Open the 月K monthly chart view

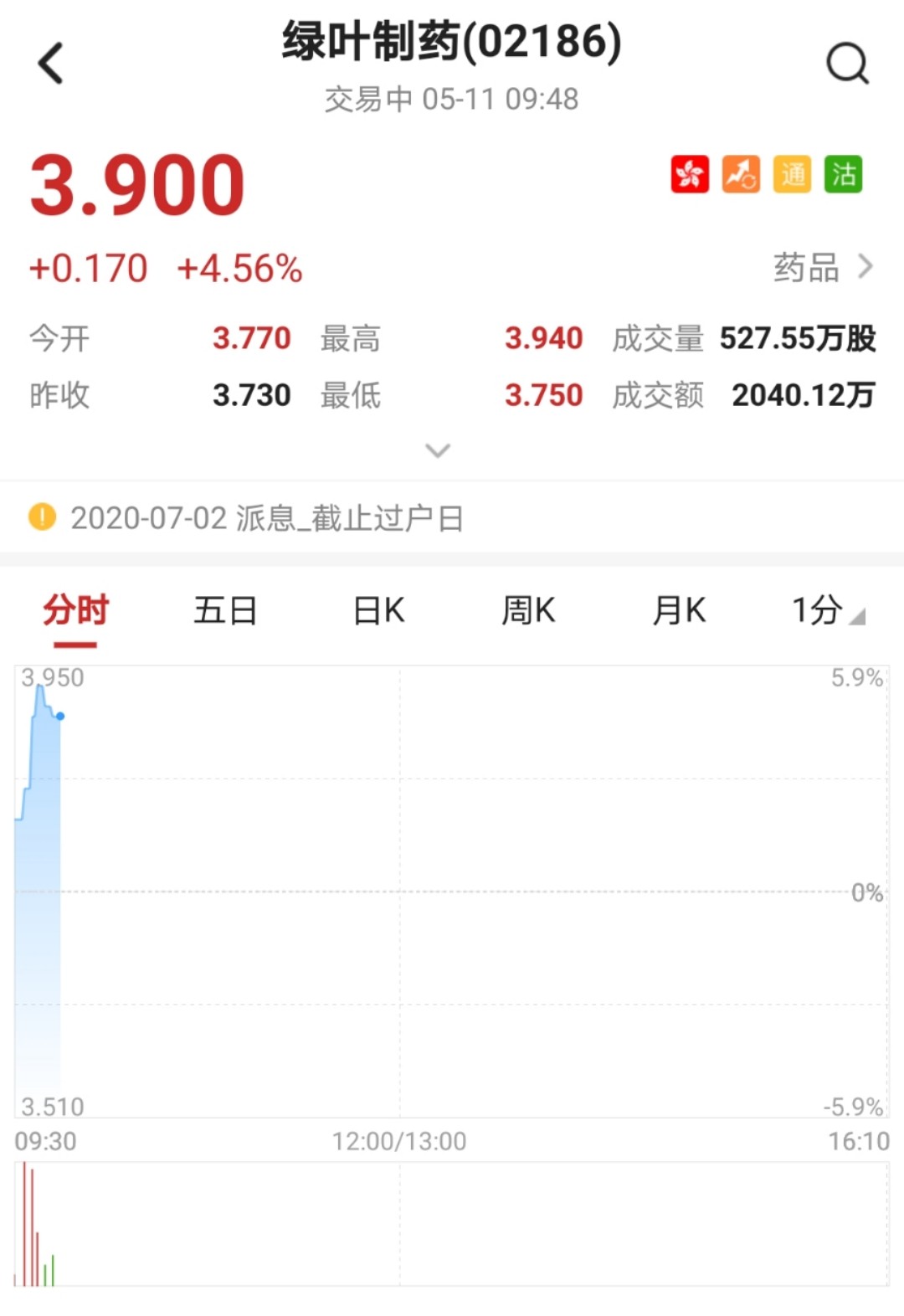point(679,611)
